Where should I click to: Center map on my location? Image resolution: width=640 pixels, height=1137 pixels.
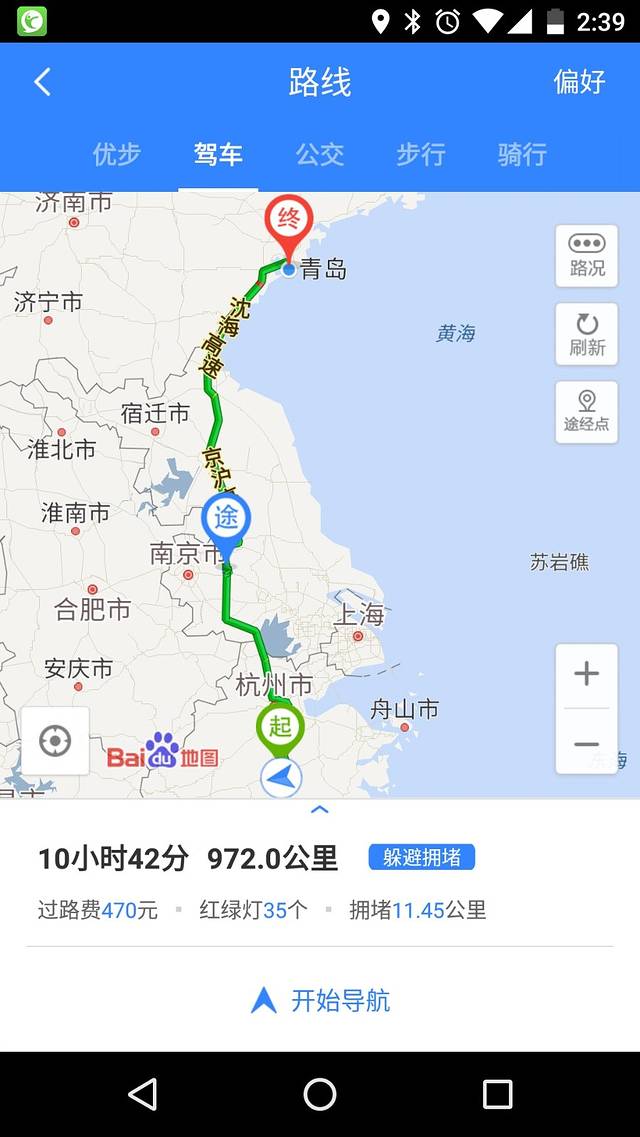[x=55, y=741]
